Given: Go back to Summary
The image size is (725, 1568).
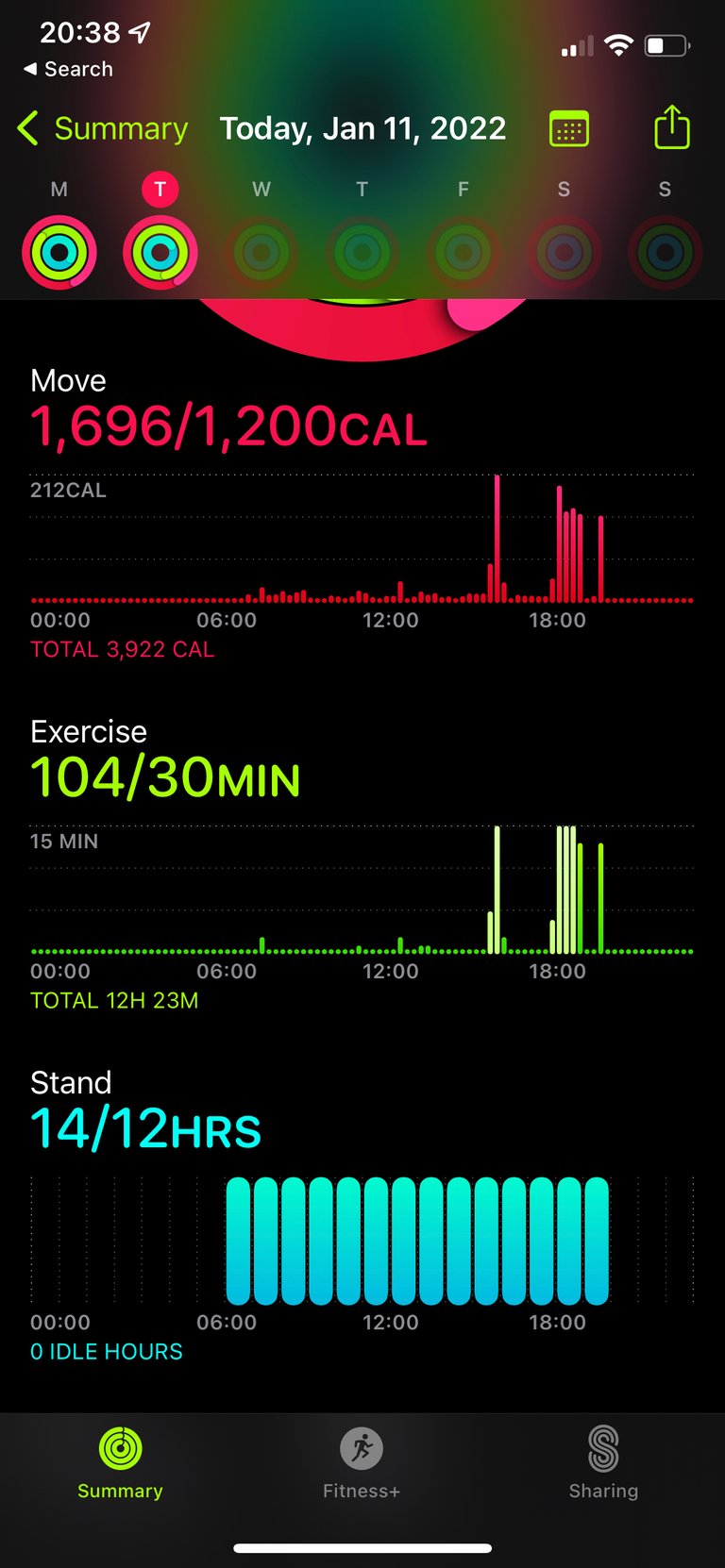Looking at the screenshot, I should pyautogui.click(x=103, y=128).
